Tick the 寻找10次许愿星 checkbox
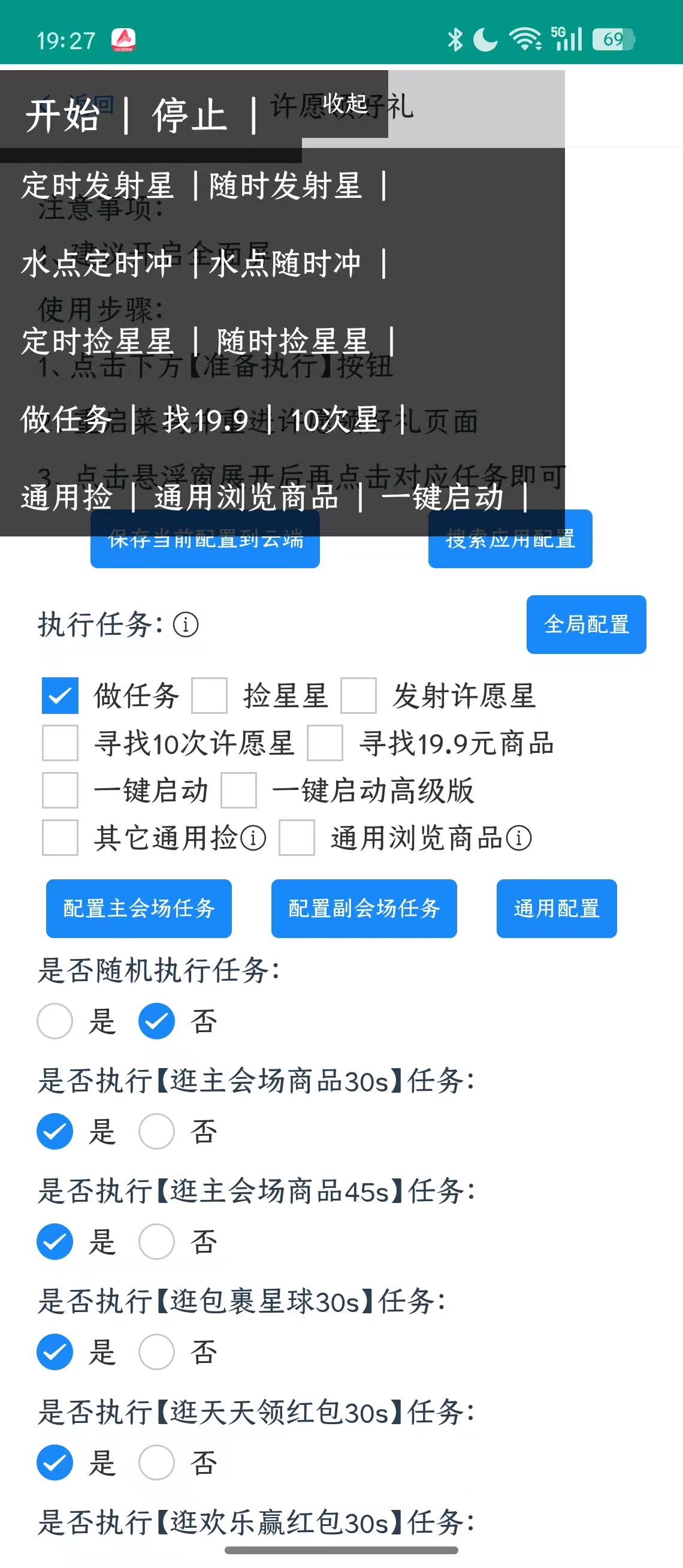The image size is (683, 1568). (x=60, y=743)
